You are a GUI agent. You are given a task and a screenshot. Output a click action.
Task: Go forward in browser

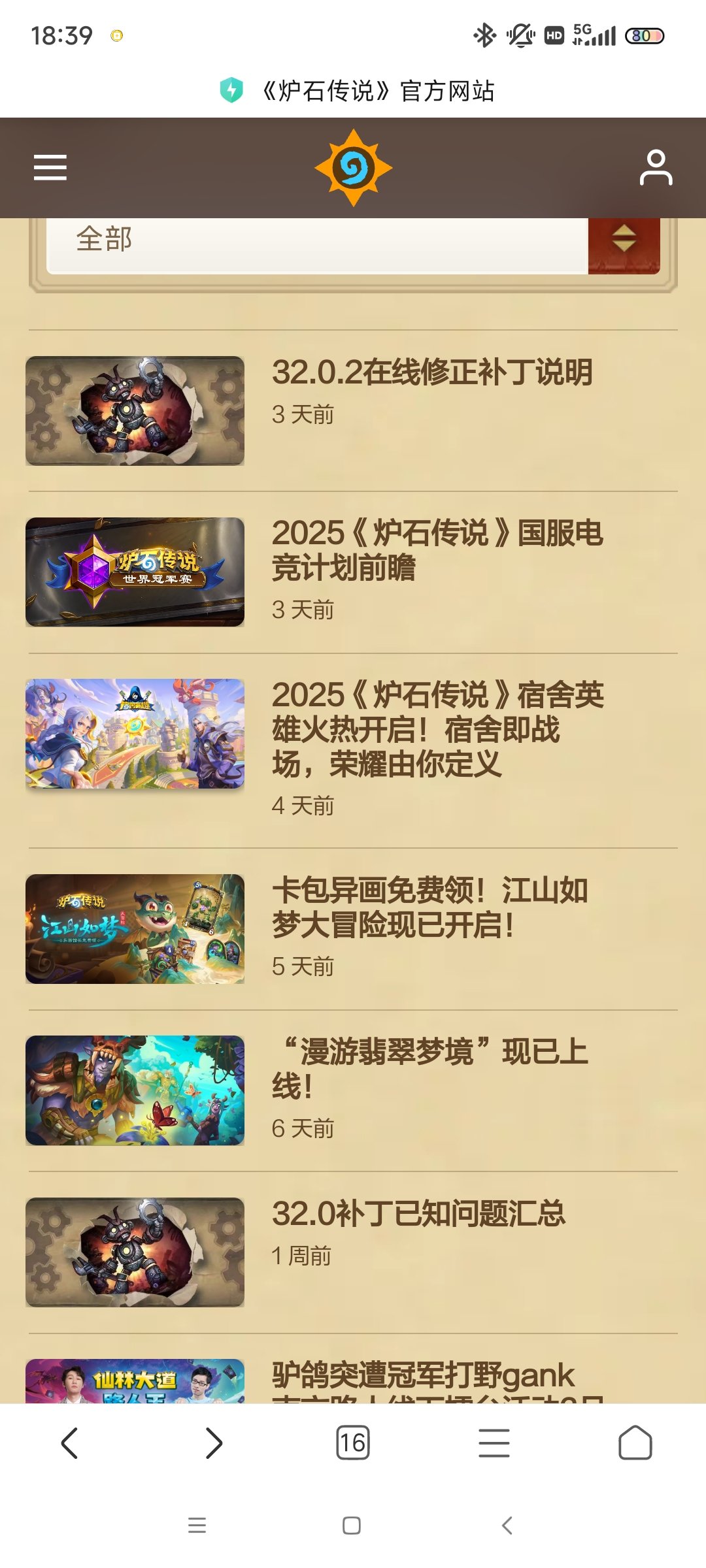(214, 1443)
